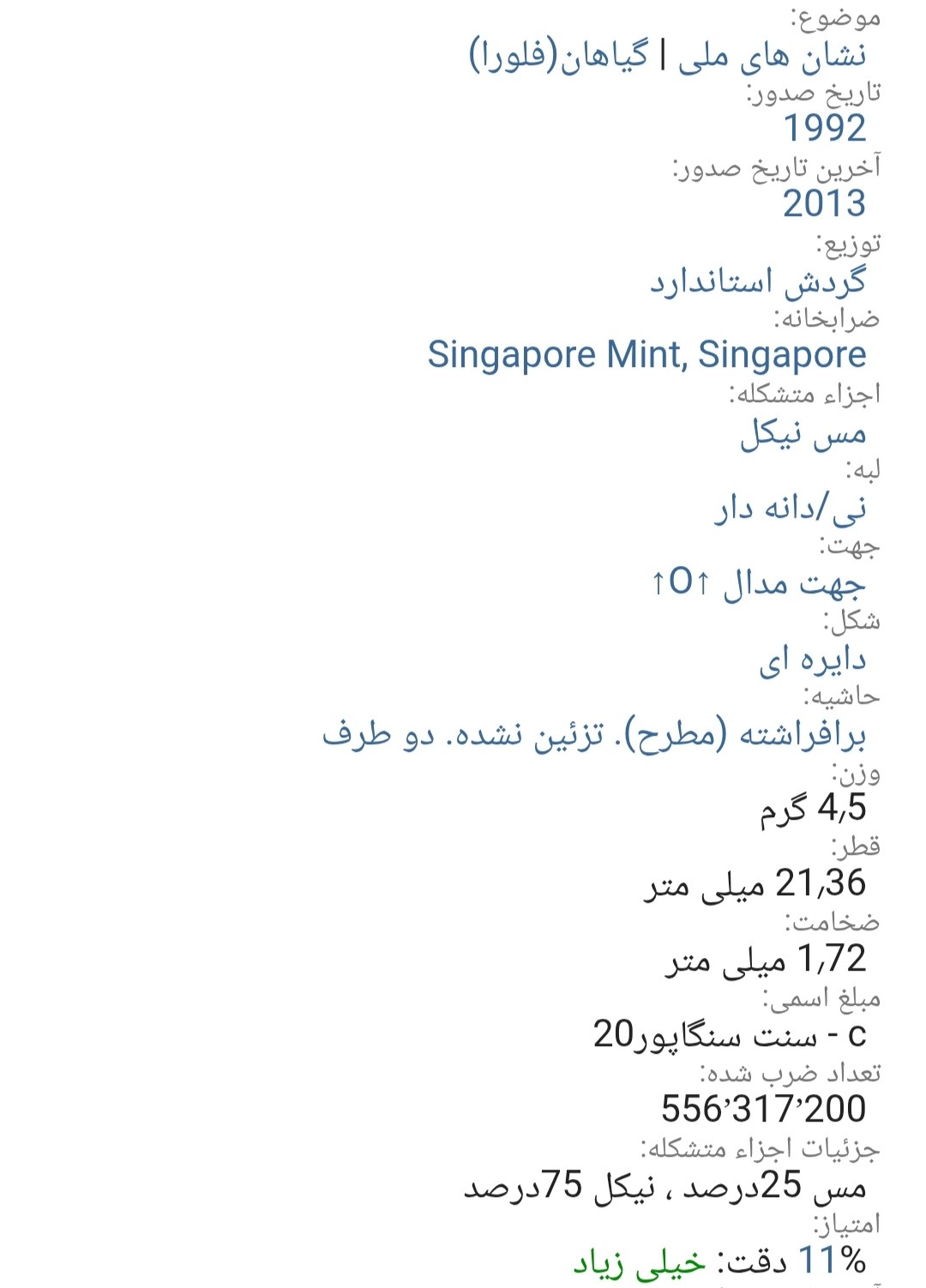Screen dimensions: 926x1288
Task: Select the 2013 last issue year link
Action: [x=824, y=204]
